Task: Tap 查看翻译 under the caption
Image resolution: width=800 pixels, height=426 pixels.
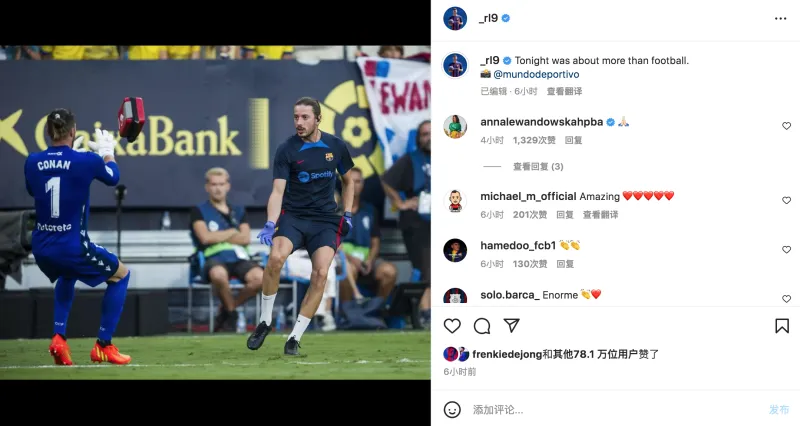Action: coord(565,91)
